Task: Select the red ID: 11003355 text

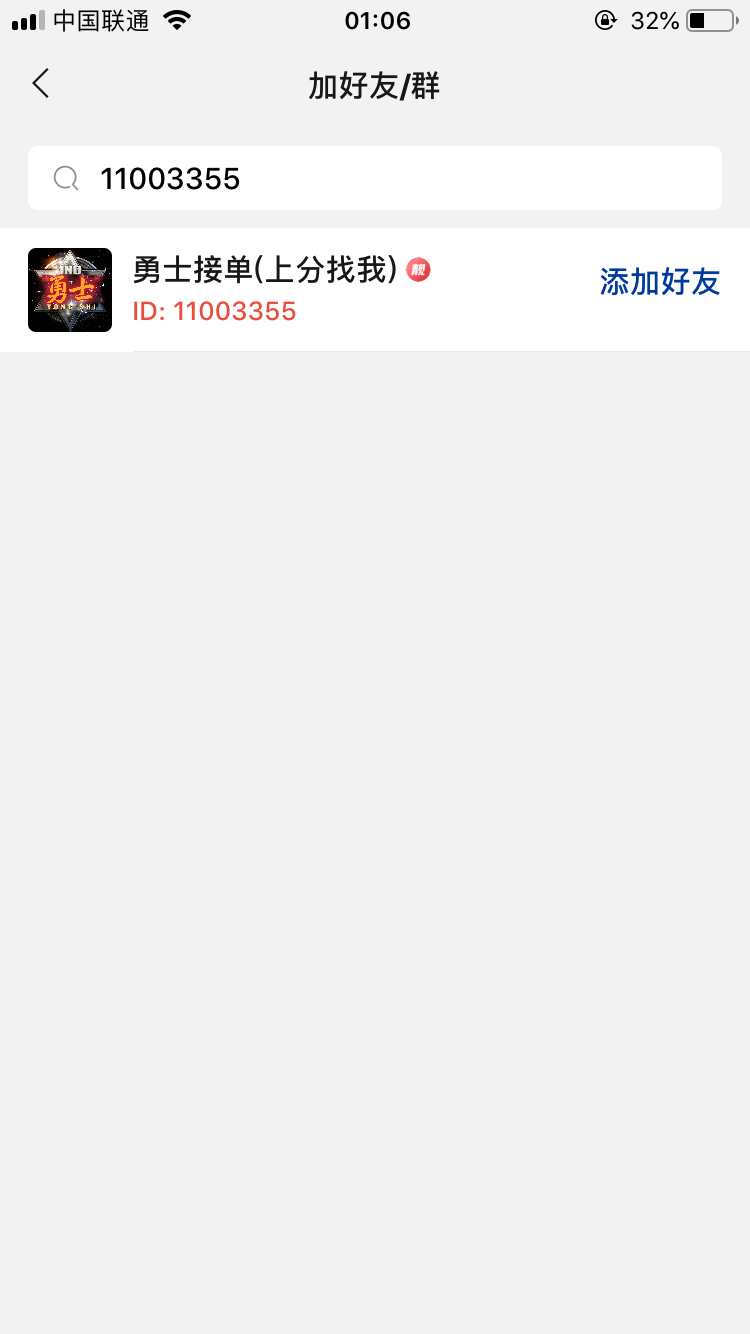Action: coord(215,312)
